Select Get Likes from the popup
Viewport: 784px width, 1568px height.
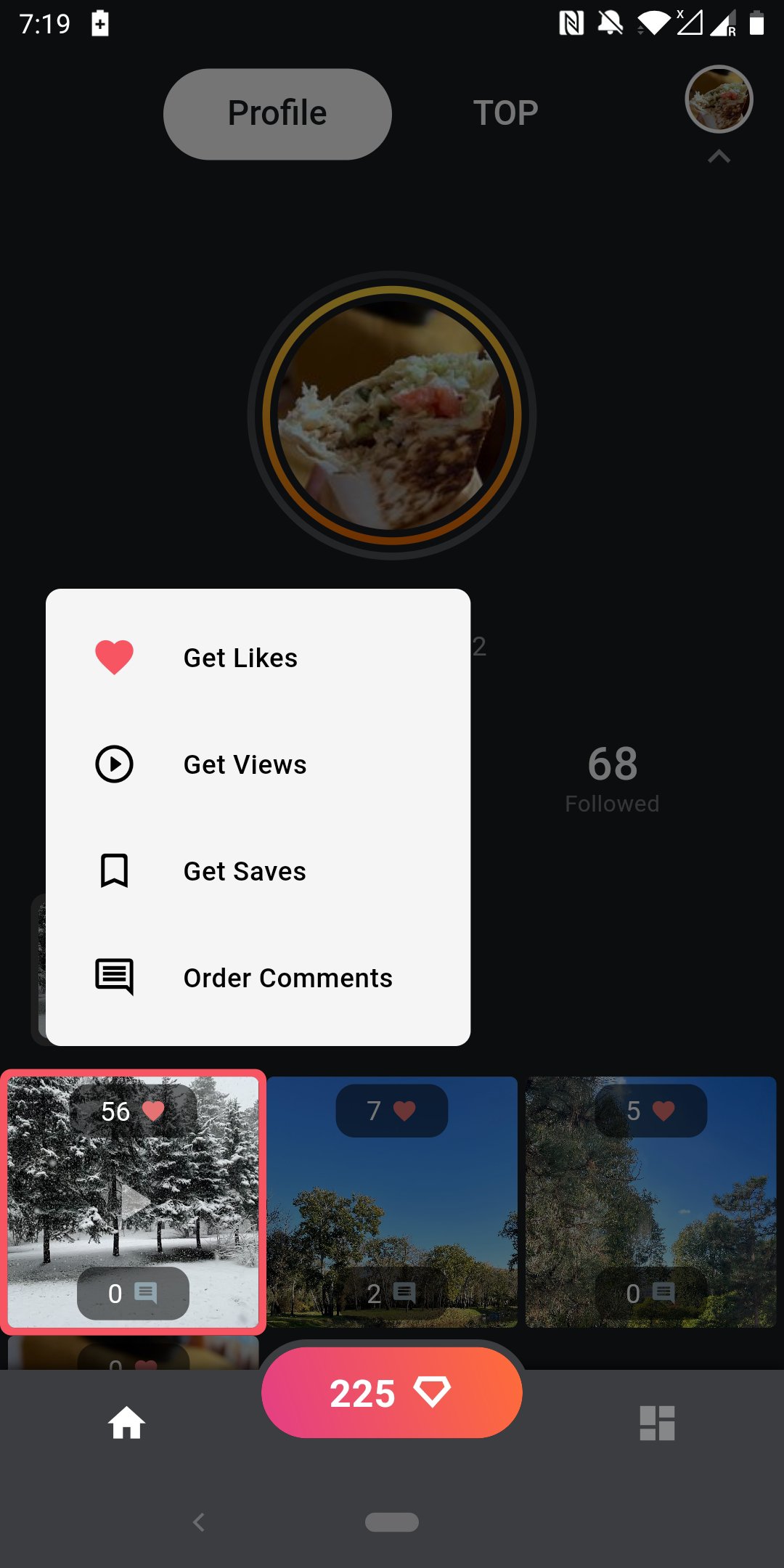258,658
